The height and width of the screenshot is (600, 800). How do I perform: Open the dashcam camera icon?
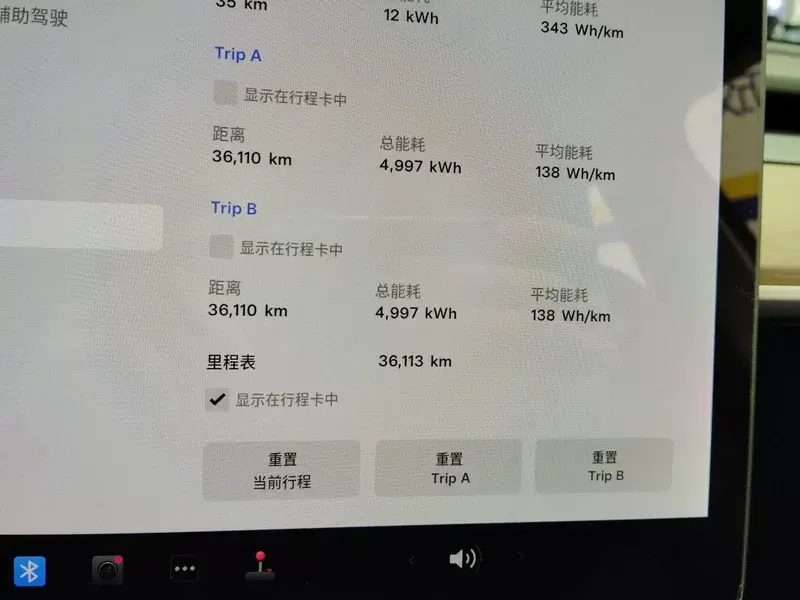click(108, 570)
